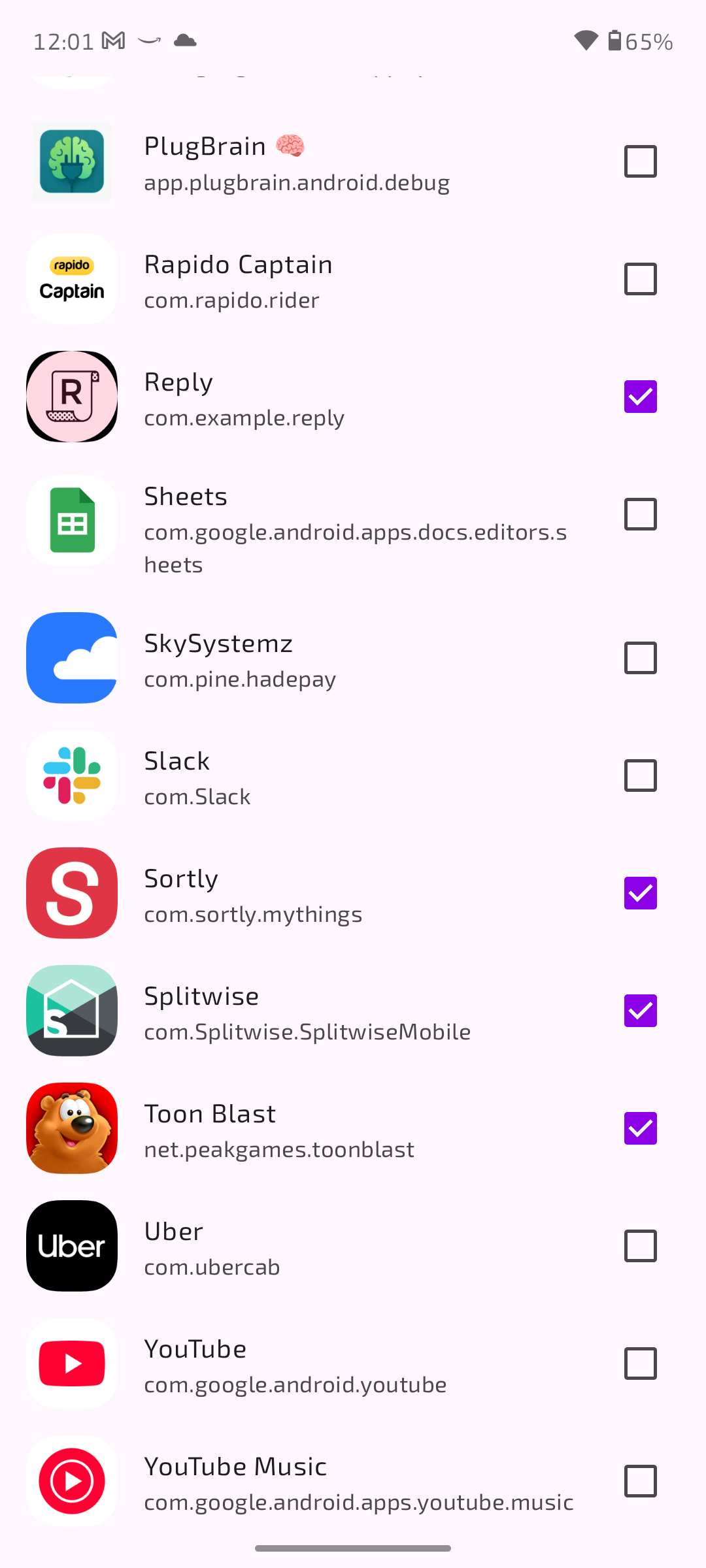Check the PlugBrain checkbox
This screenshot has height=1568, width=706.
[640, 161]
